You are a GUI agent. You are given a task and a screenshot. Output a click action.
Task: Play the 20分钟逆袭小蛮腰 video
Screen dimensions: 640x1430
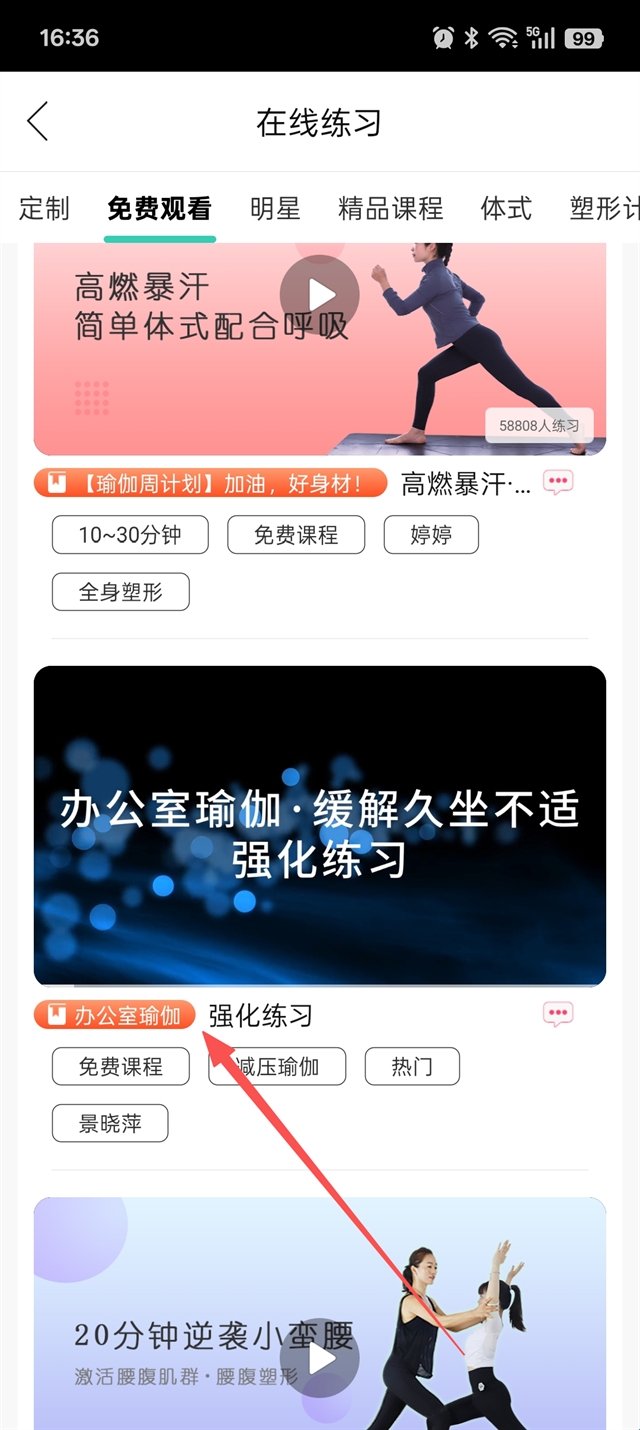click(319, 1358)
